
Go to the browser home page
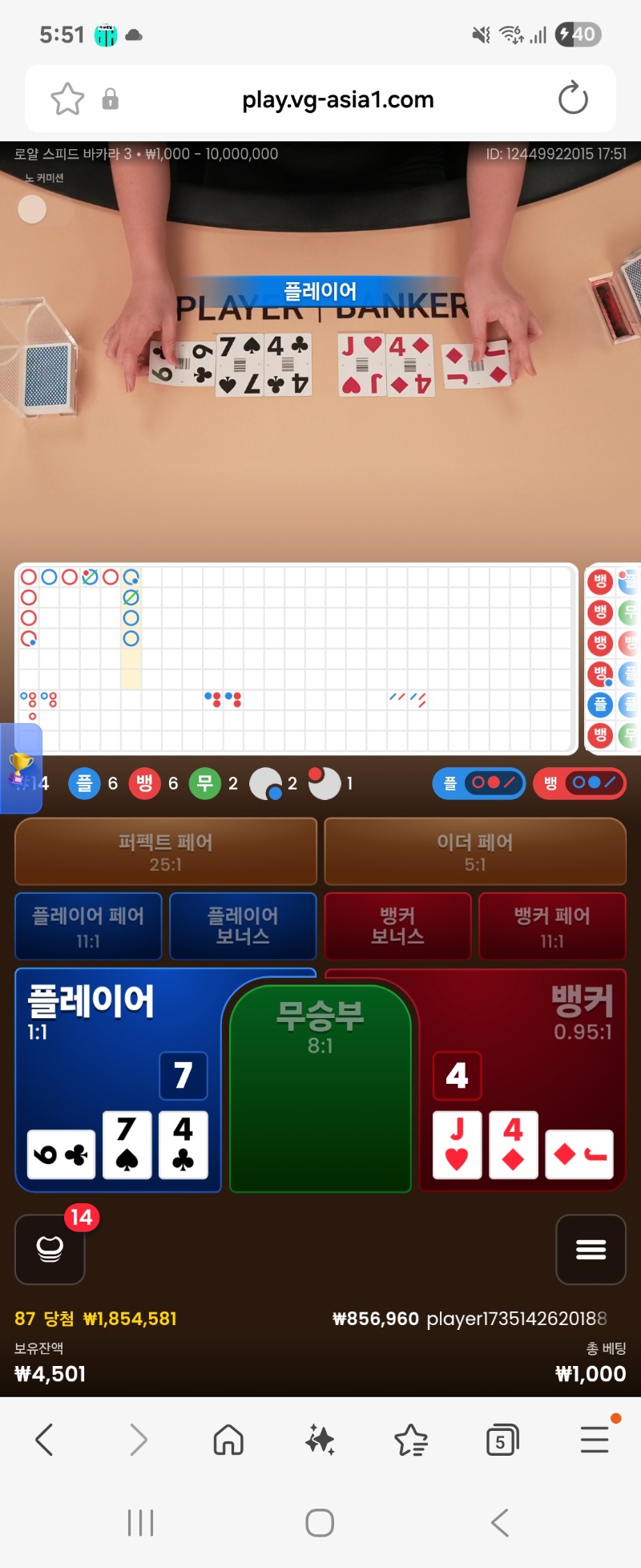tap(228, 1440)
